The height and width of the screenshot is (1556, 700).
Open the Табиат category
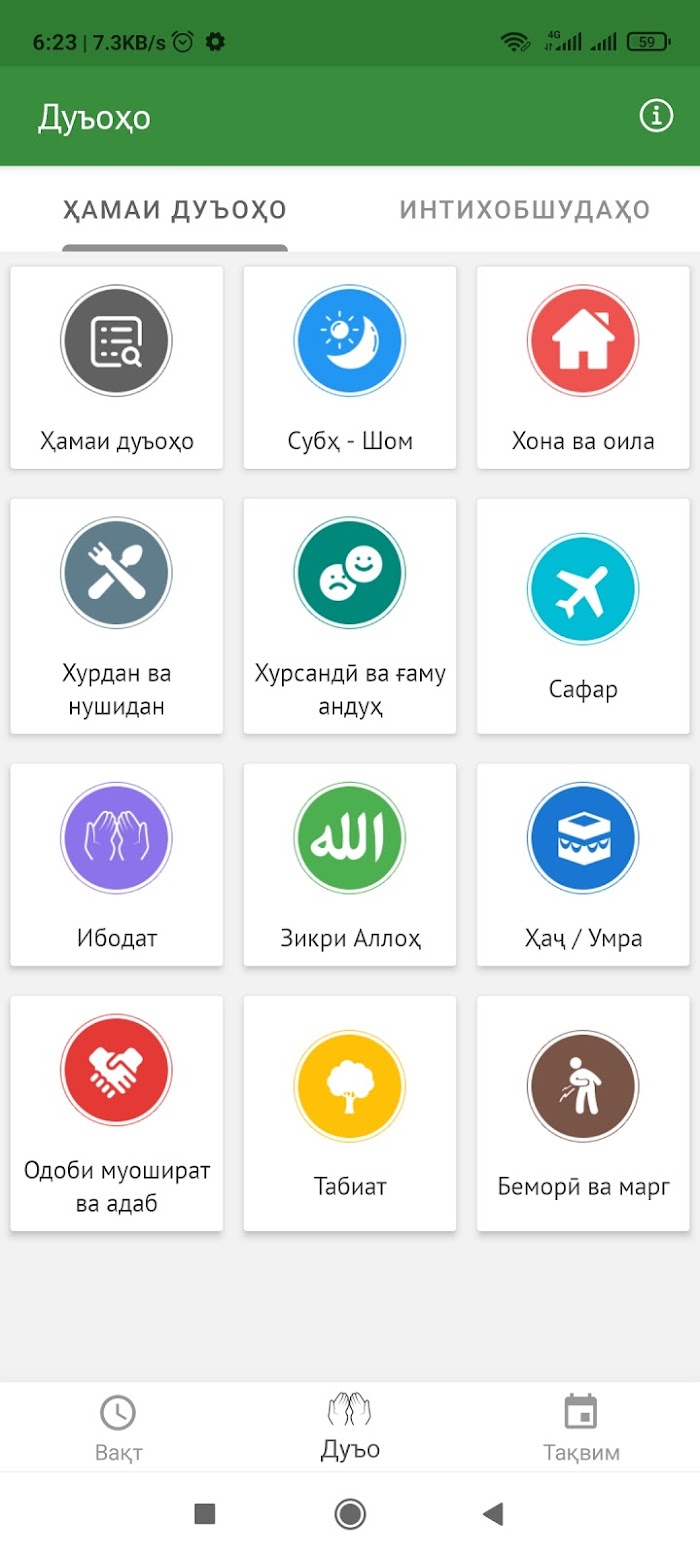coord(350,1113)
